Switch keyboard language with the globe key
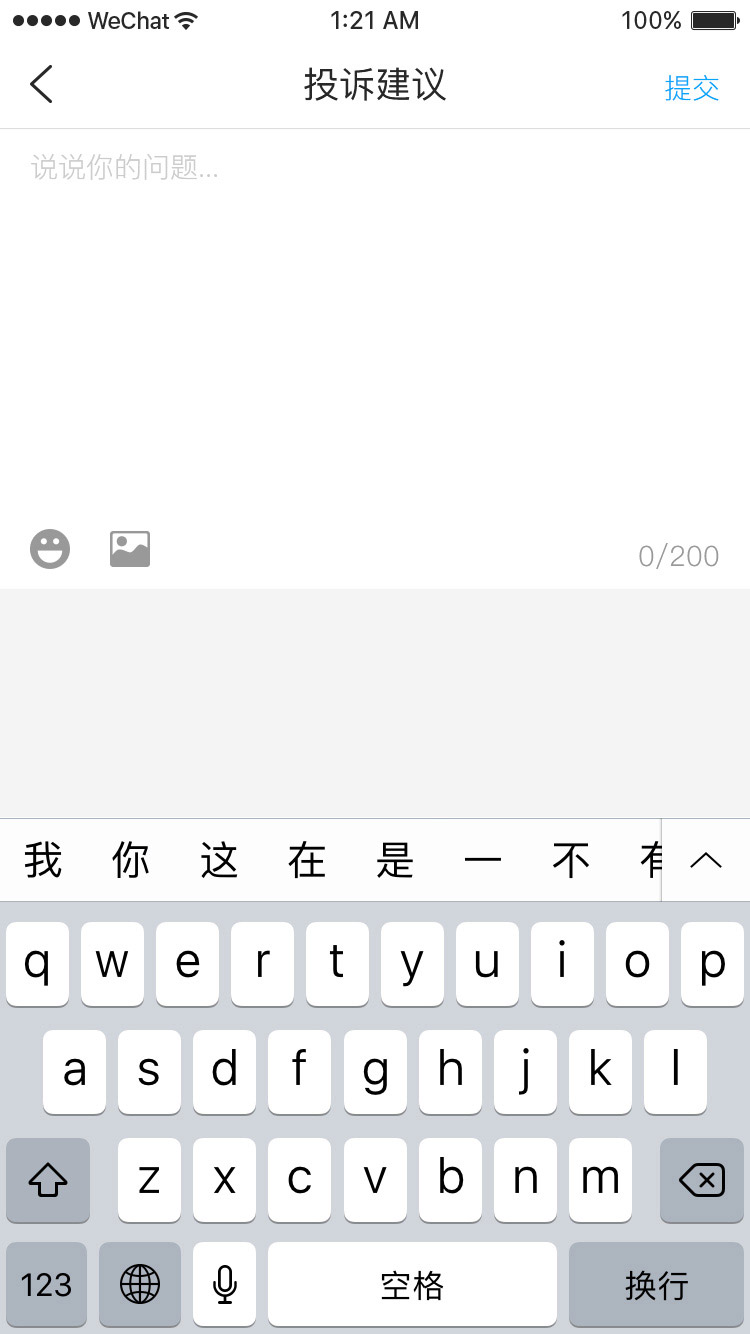Viewport: 750px width, 1334px height. [140, 1284]
